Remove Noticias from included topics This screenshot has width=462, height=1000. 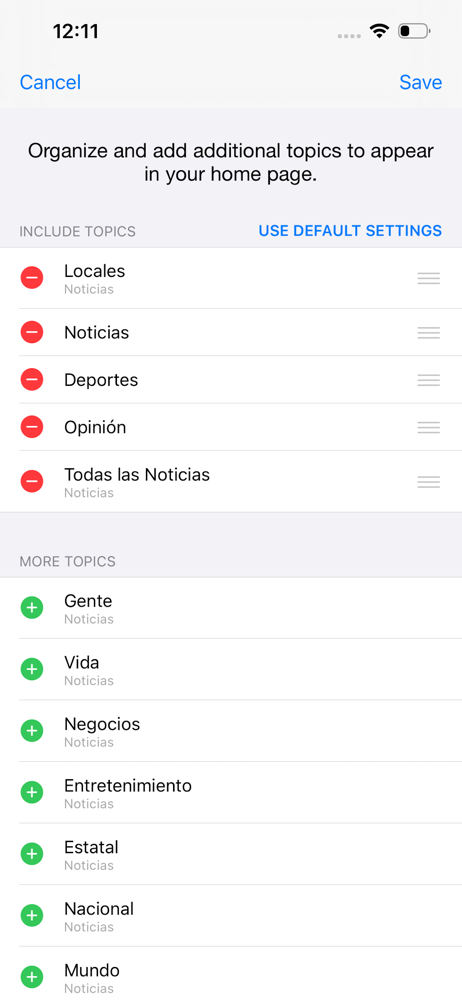32,332
